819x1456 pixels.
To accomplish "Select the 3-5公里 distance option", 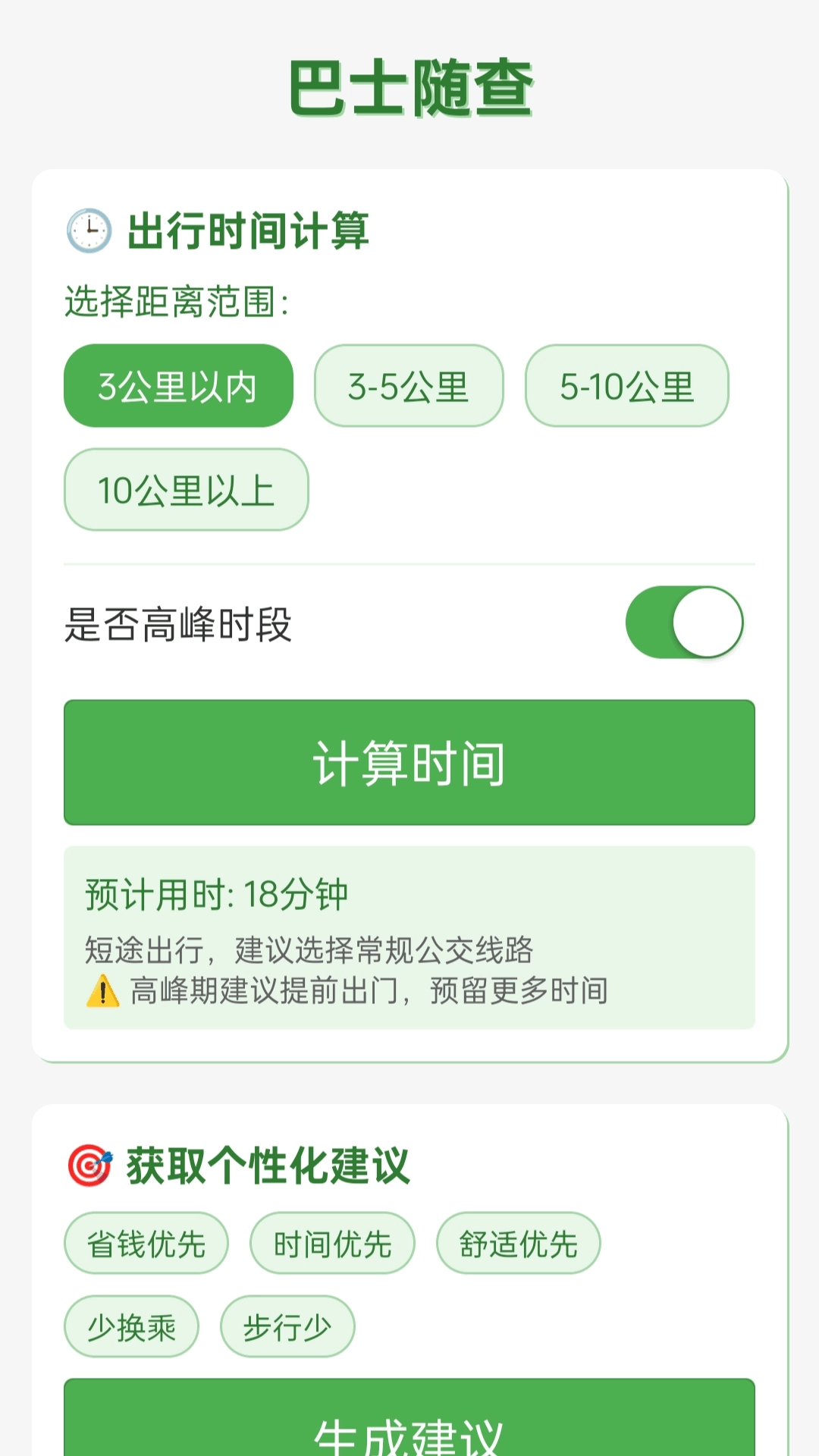I will tap(409, 387).
